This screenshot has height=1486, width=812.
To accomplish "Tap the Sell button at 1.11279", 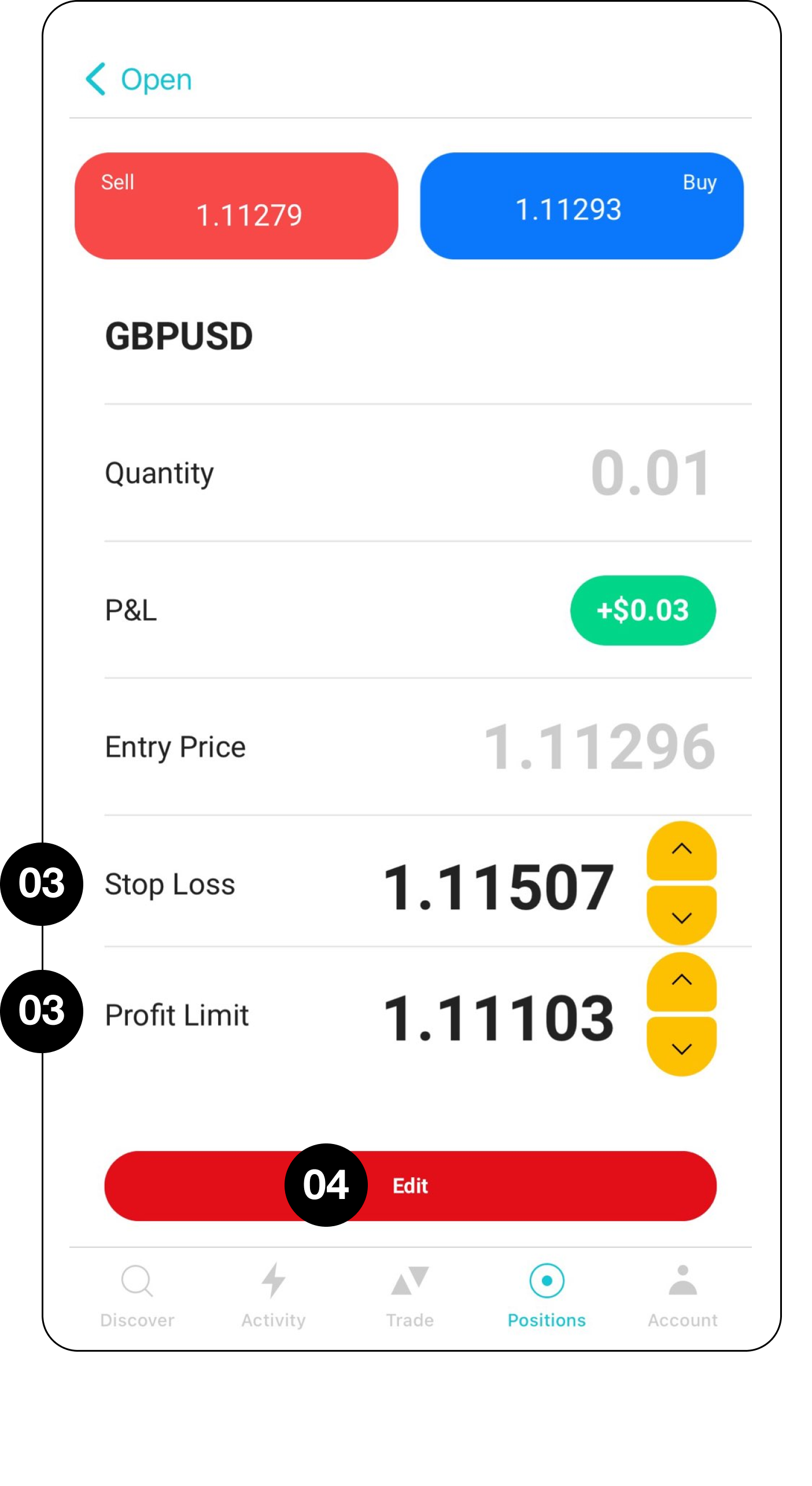I will 236,205.
